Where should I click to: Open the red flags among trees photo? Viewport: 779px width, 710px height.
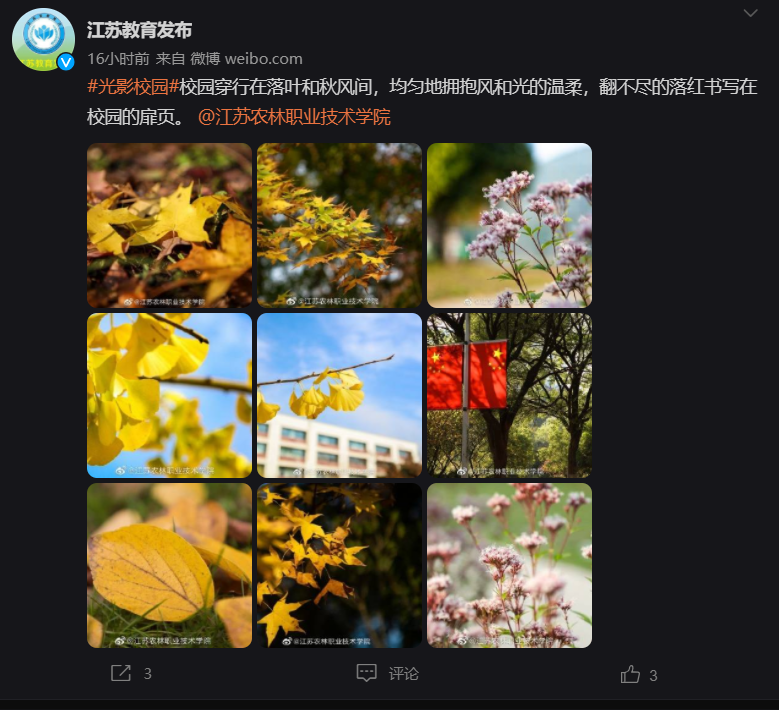(x=509, y=395)
